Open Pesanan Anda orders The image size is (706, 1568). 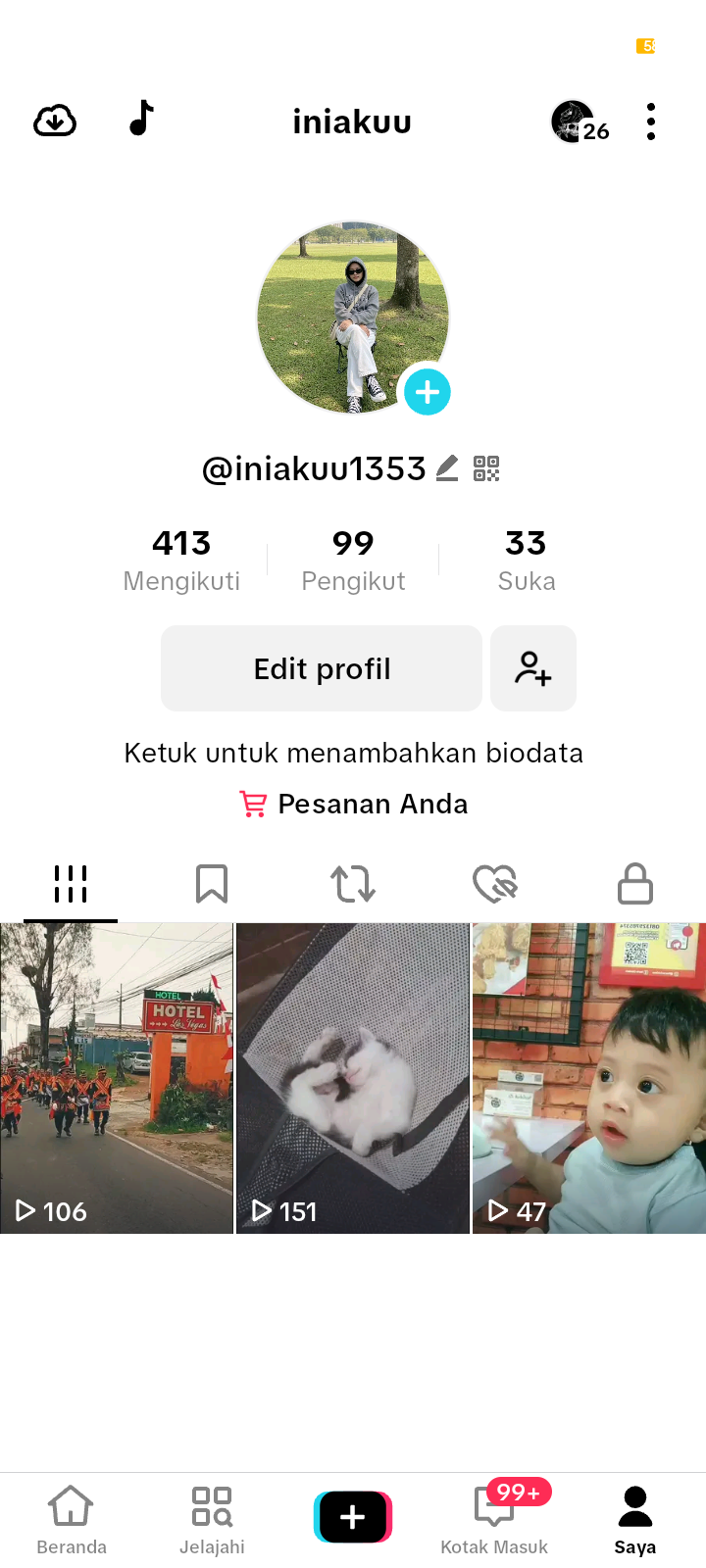[x=353, y=804]
